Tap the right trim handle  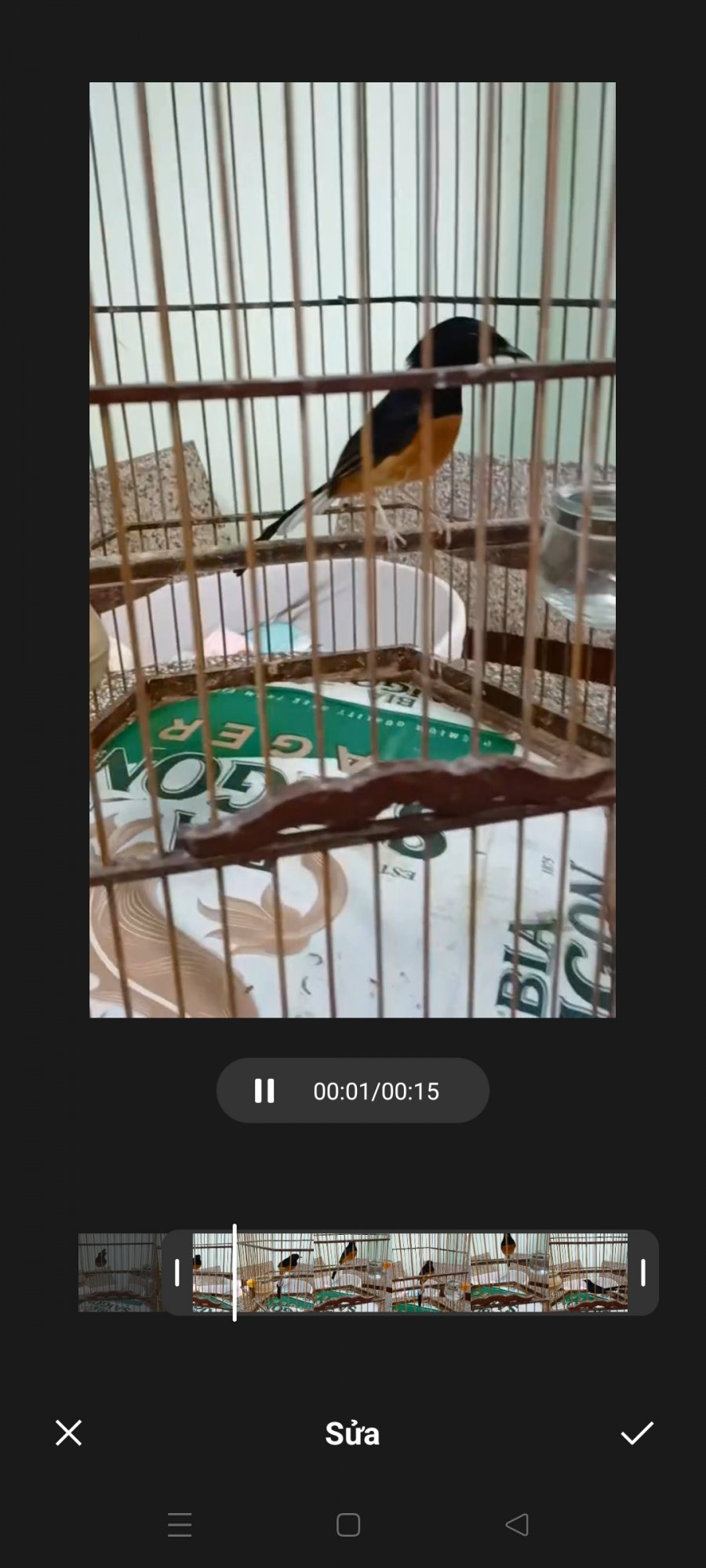pos(642,1272)
